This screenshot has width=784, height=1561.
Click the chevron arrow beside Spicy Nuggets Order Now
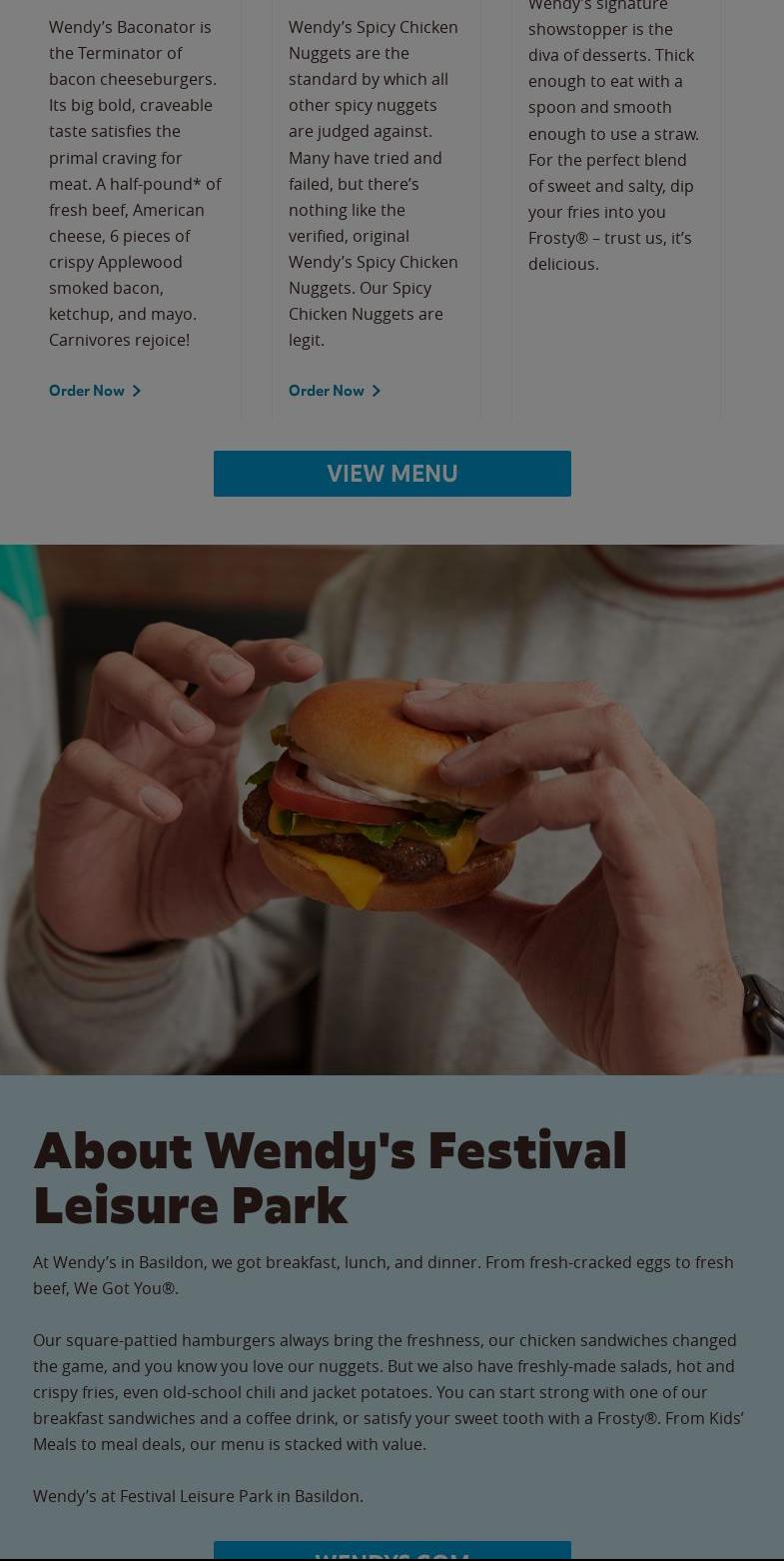pyautogui.click(x=377, y=391)
